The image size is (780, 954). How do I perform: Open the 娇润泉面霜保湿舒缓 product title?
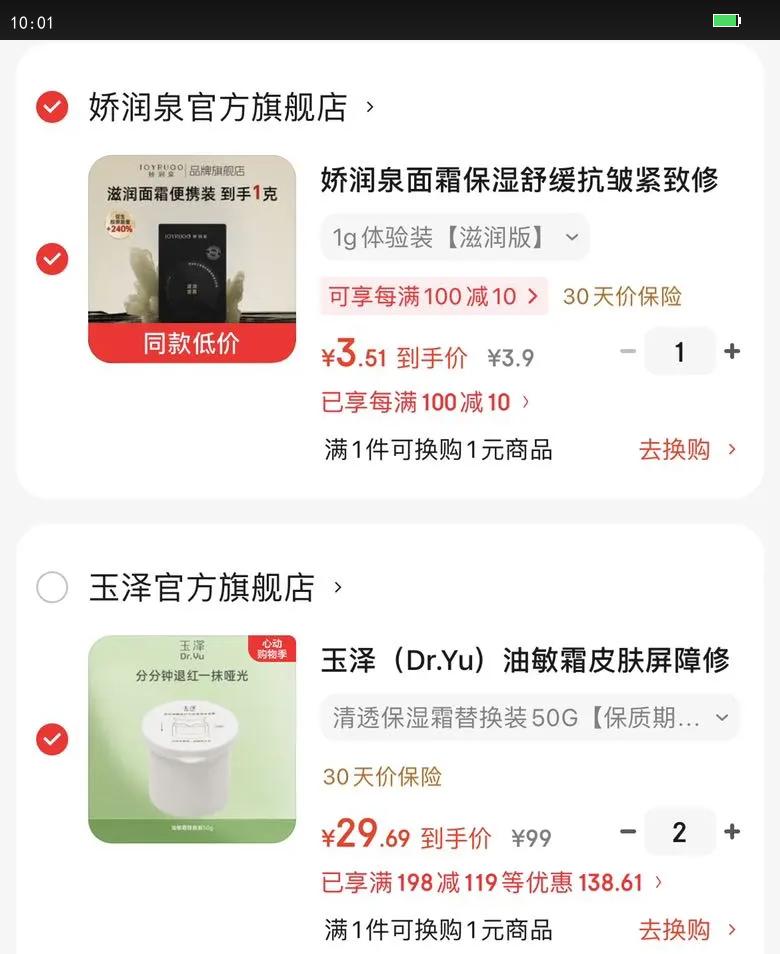tap(520, 180)
